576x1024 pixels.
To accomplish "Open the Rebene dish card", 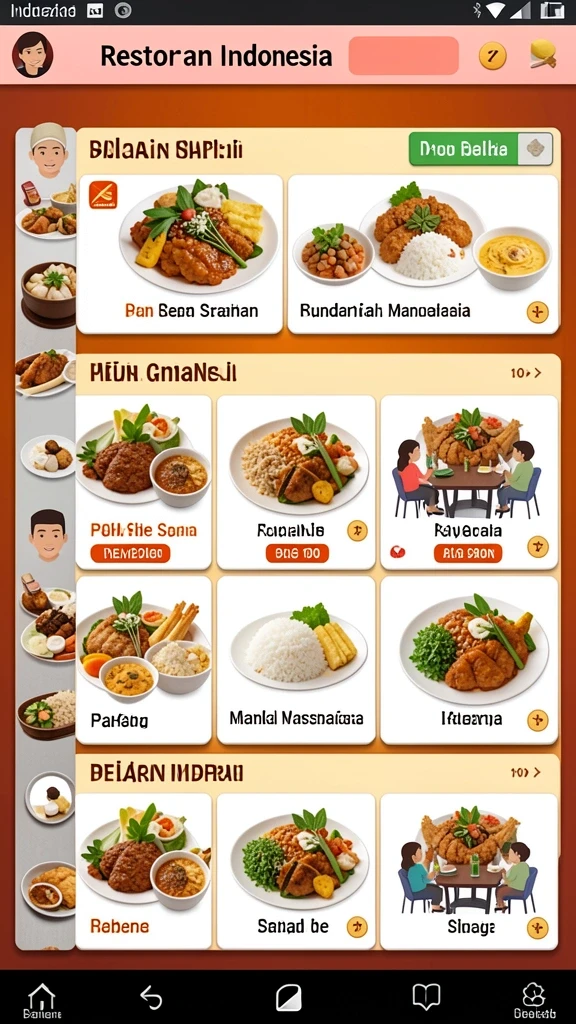I will [x=144, y=871].
